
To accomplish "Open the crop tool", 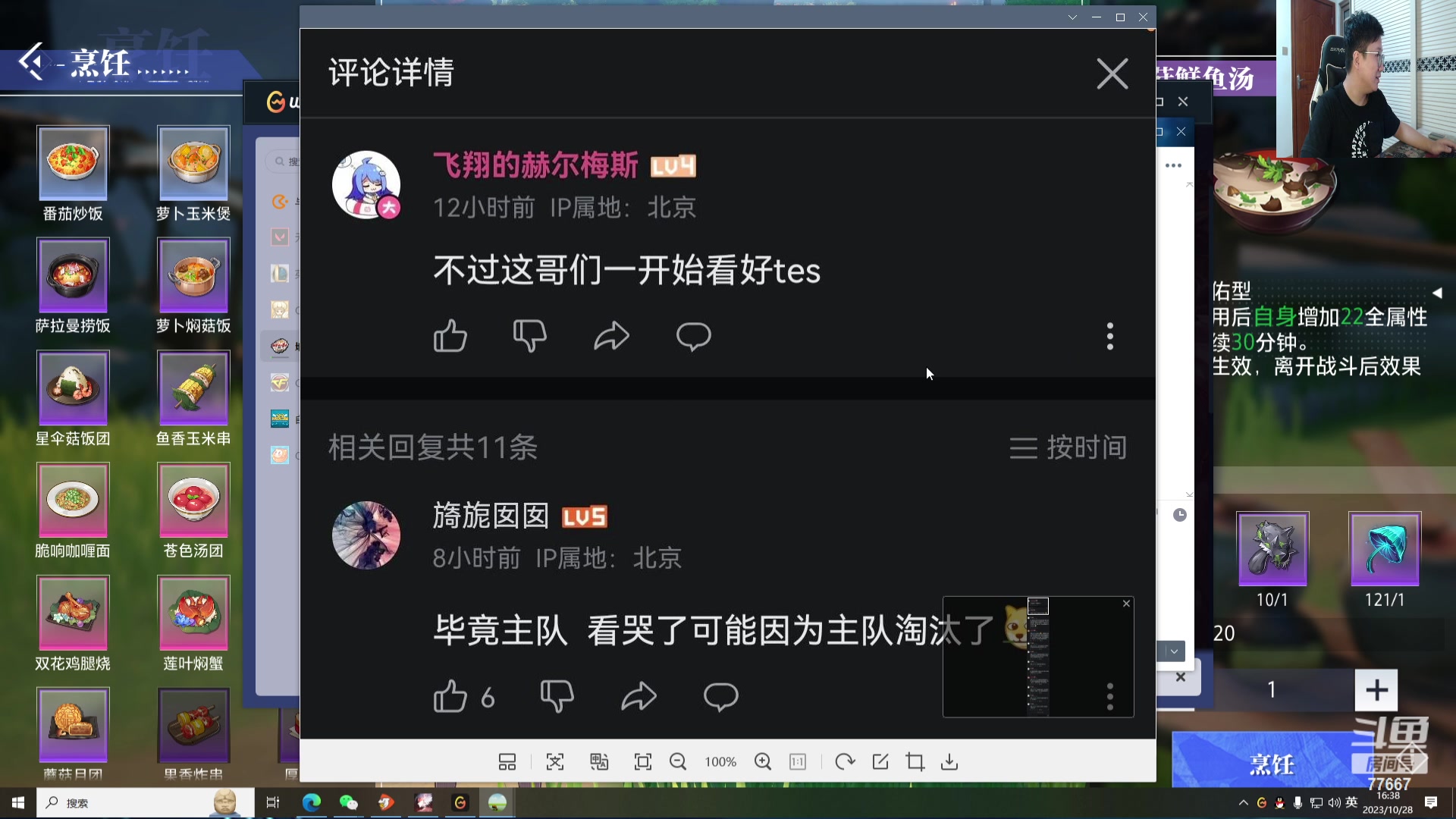I will (x=915, y=762).
